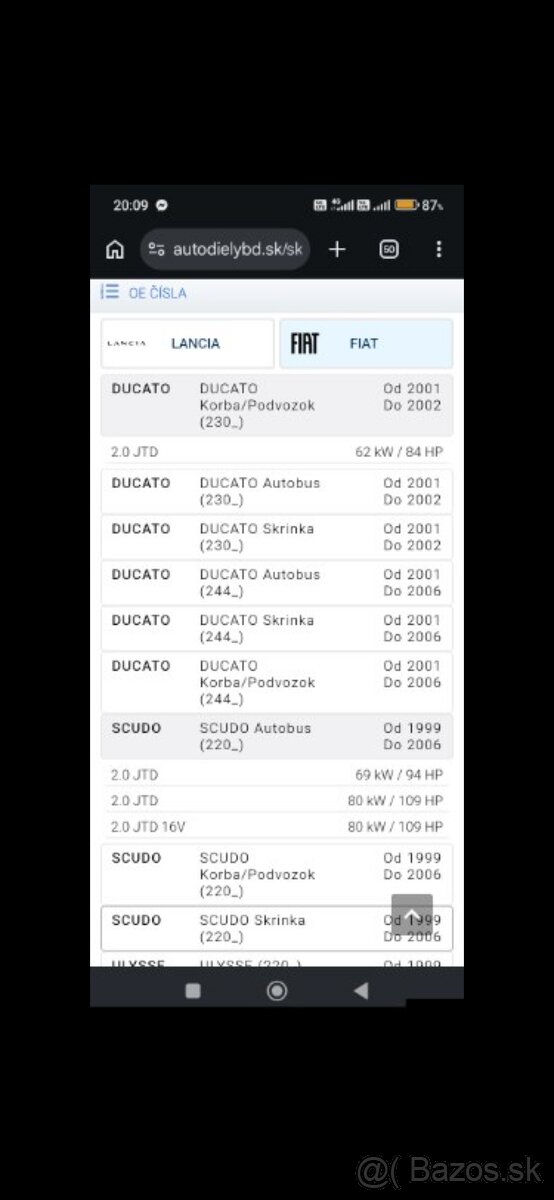Tap the system home button

[277, 990]
